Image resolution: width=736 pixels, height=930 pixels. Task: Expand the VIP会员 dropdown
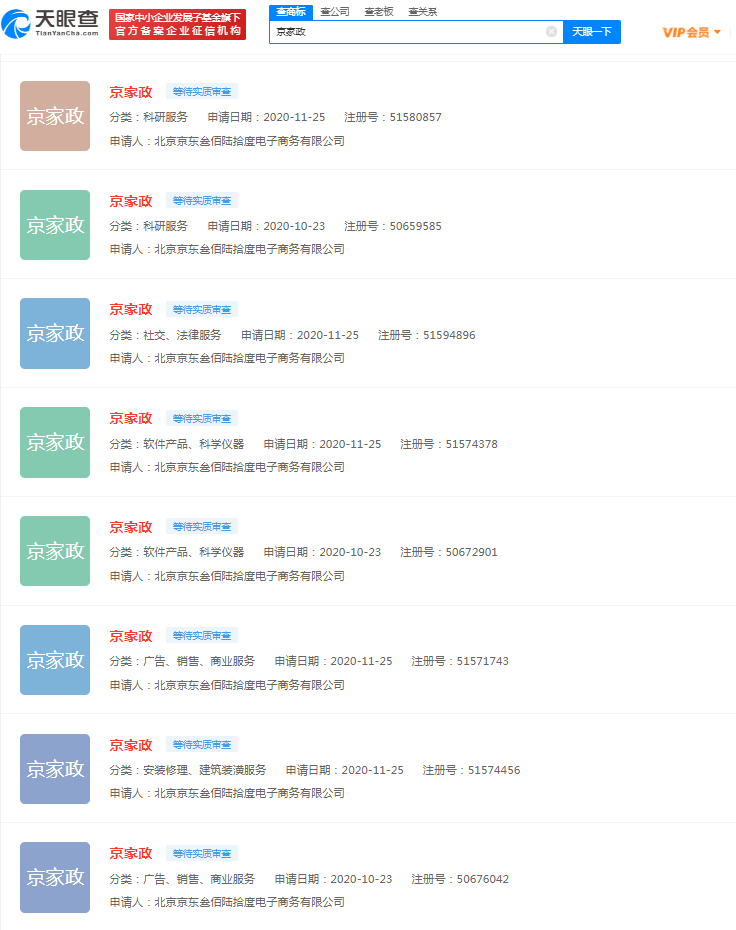tap(691, 33)
